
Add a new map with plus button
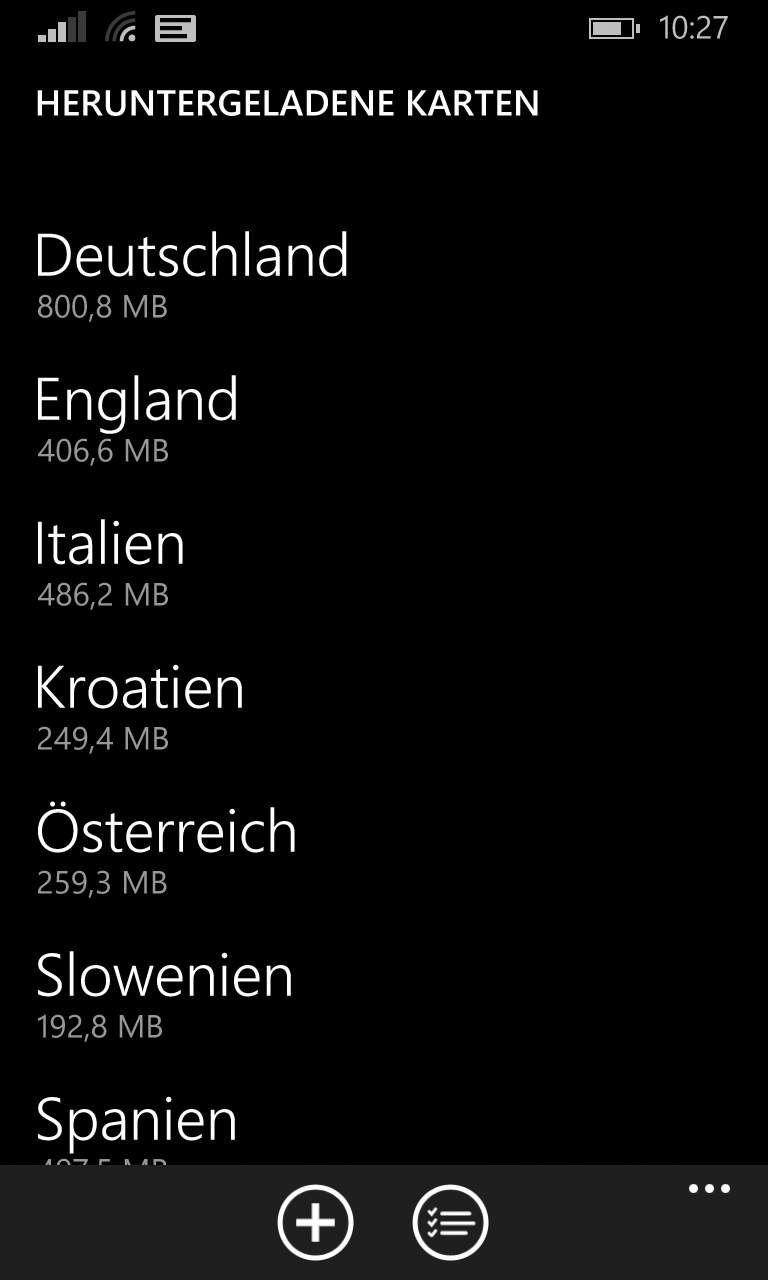coord(315,1222)
